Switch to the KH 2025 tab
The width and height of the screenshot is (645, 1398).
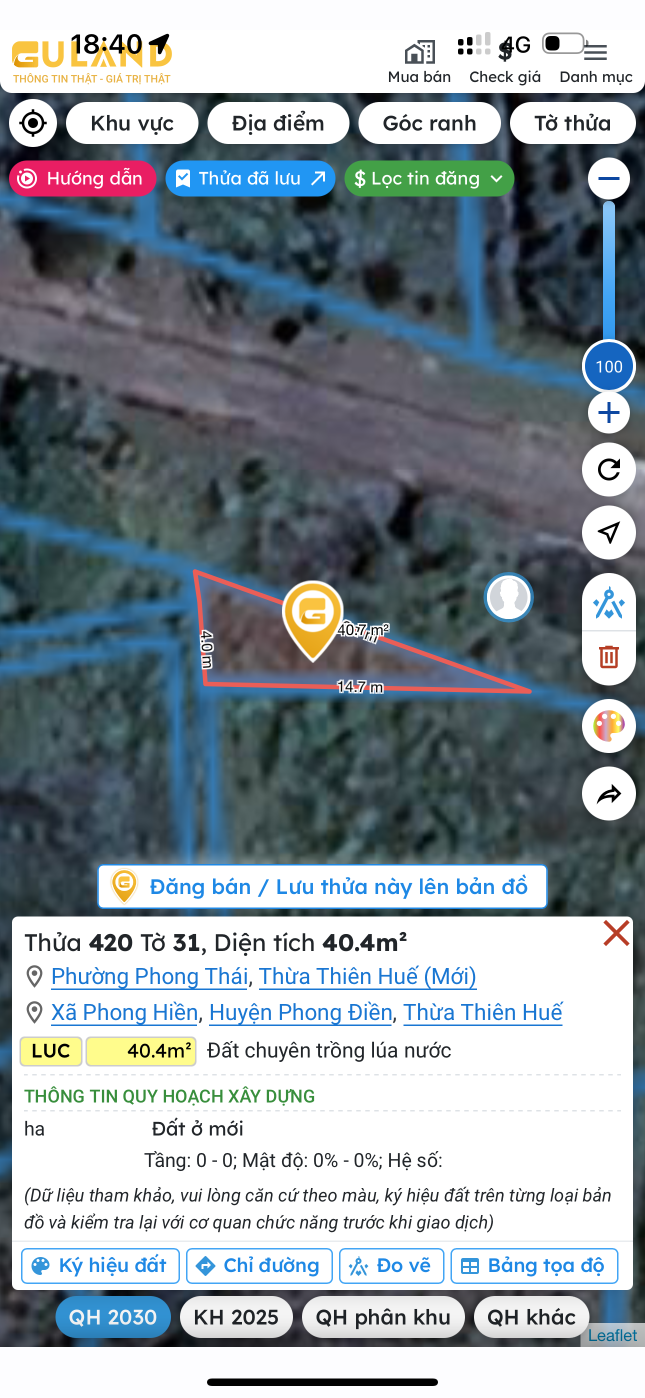236,1317
